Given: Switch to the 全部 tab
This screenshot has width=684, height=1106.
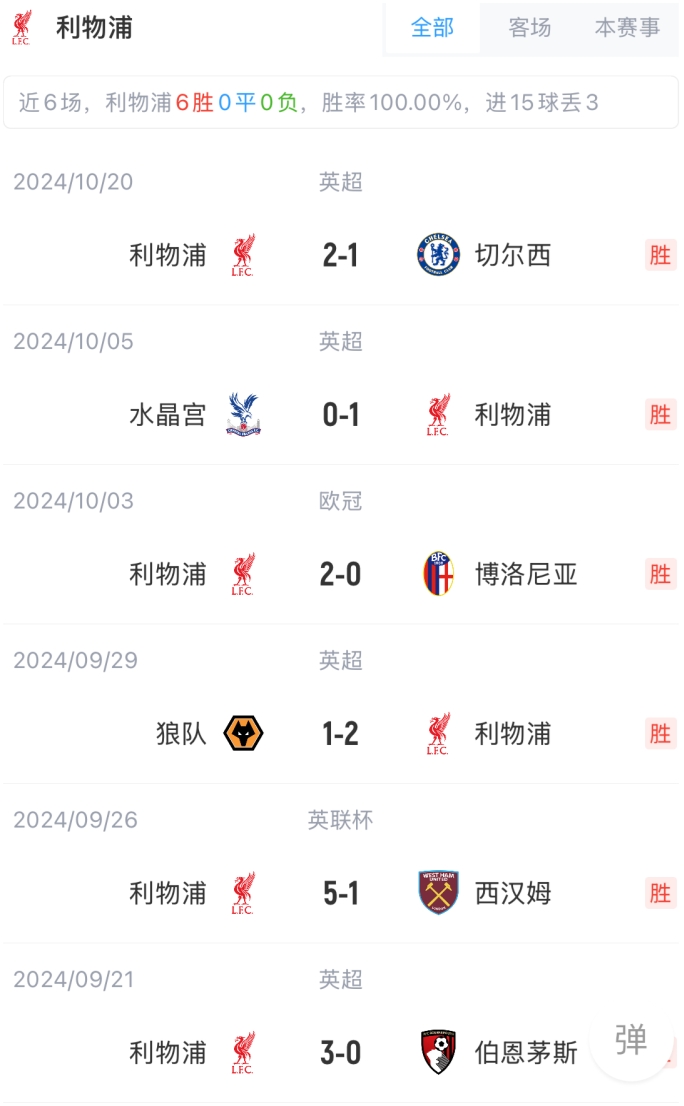Looking at the screenshot, I should pyautogui.click(x=432, y=28).
